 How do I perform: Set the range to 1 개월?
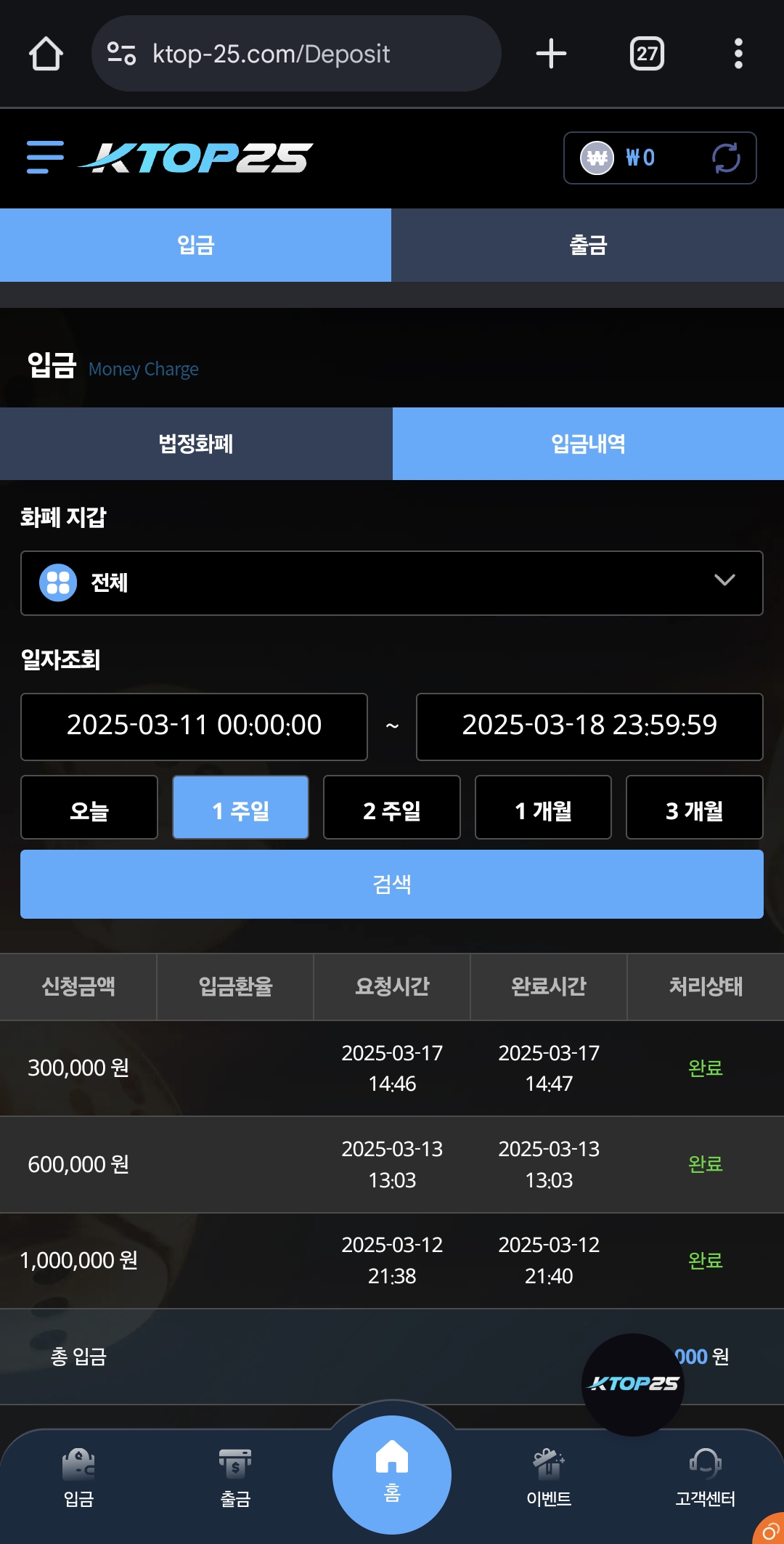pos(543,808)
